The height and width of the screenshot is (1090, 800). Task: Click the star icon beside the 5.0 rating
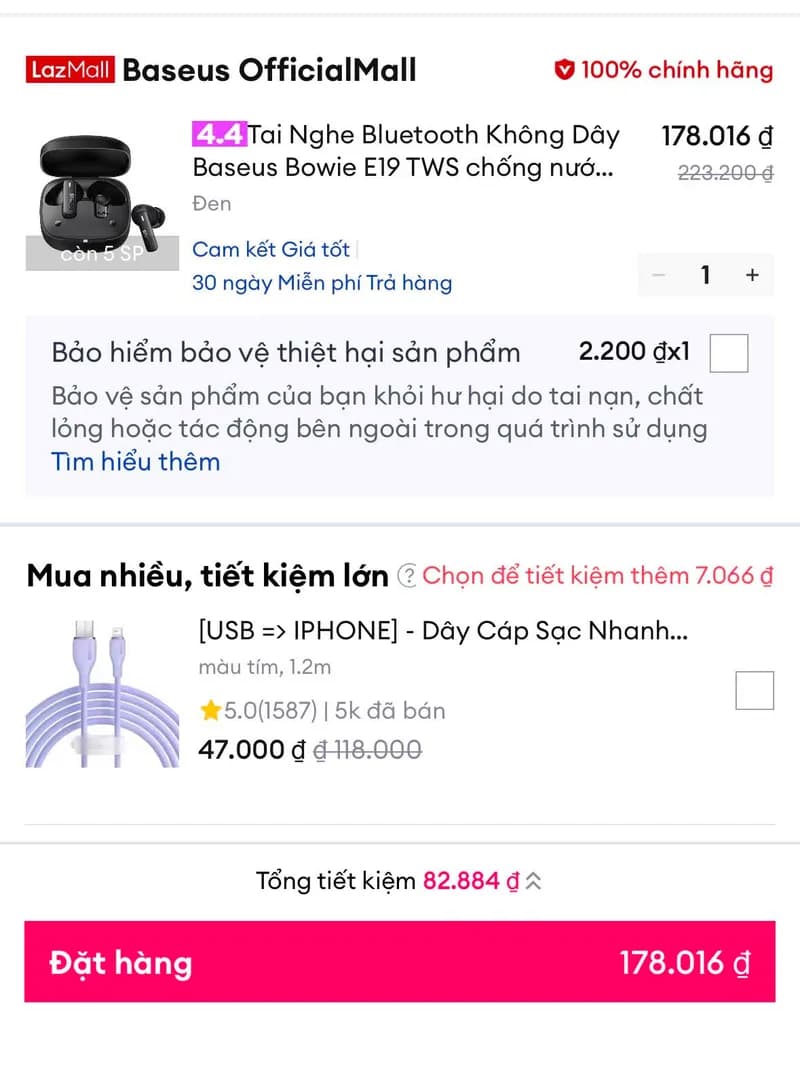pyautogui.click(x=211, y=710)
